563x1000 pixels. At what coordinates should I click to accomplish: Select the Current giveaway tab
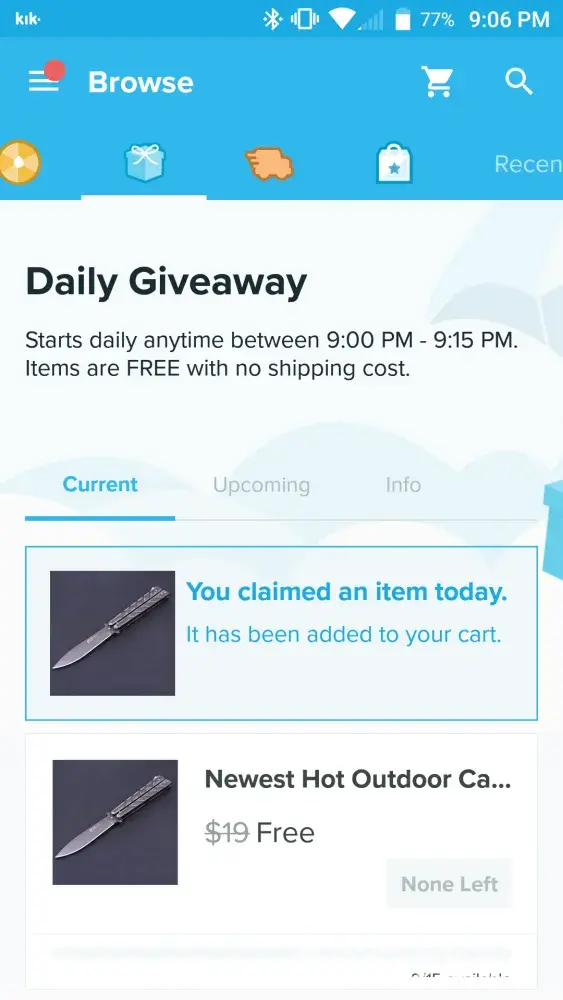tap(100, 485)
